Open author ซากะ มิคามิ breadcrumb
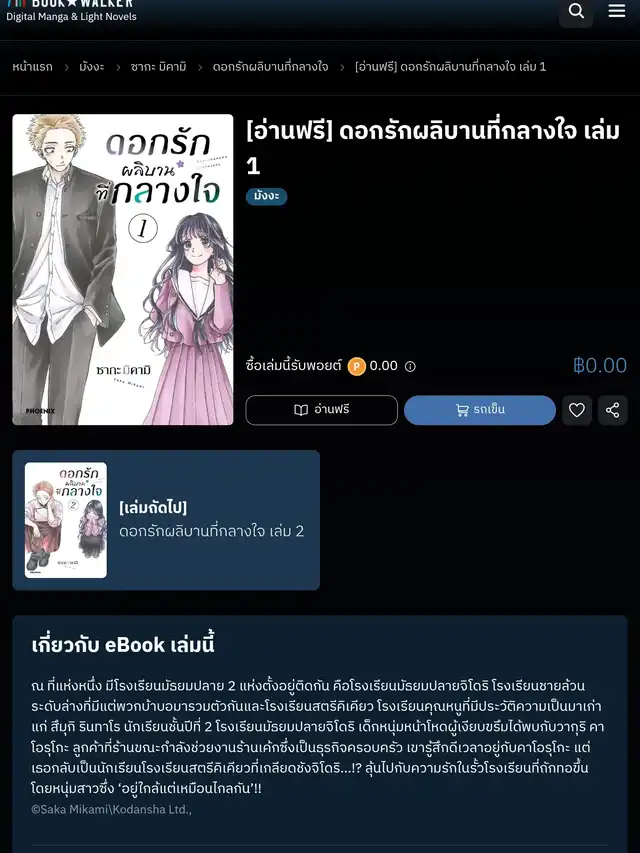640x853 pixels. pyautogui.click(x=159, y=67)
